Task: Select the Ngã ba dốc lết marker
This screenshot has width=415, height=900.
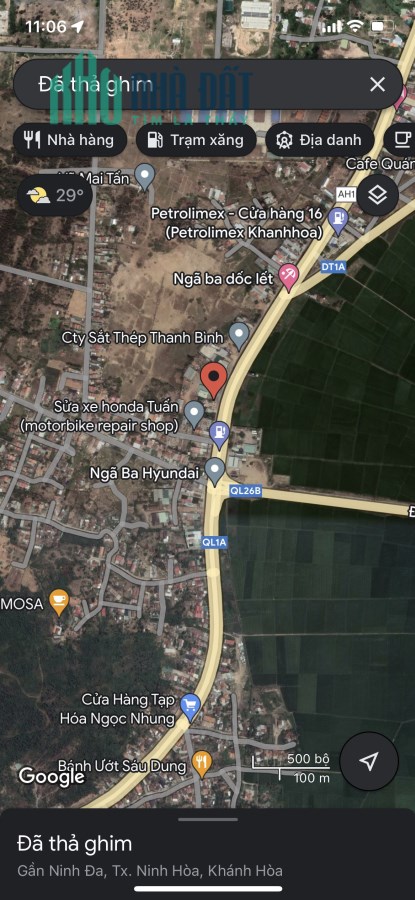Action: coord(289,277)
